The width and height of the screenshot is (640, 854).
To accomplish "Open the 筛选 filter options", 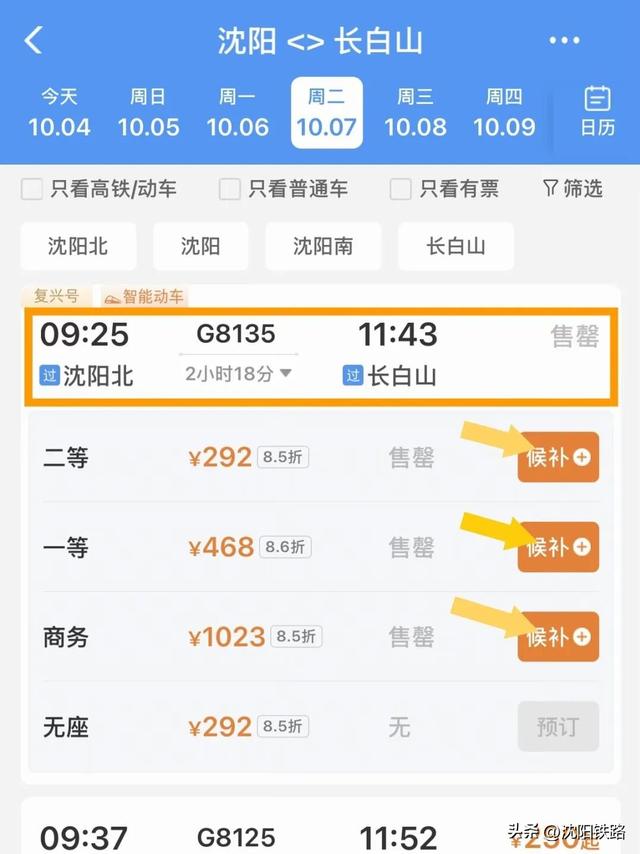I will 573,189.
